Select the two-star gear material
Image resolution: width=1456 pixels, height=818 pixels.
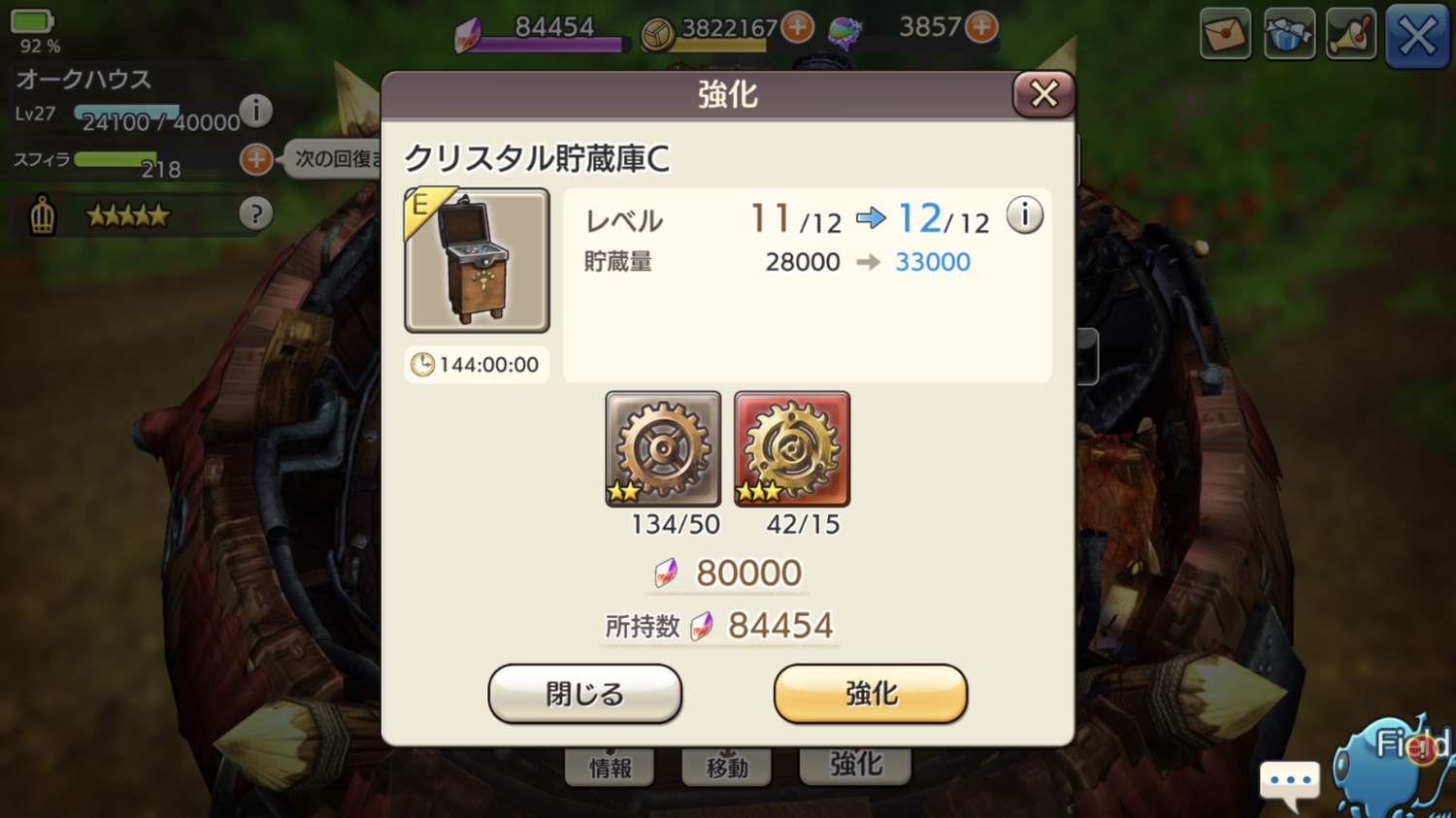pos(663,449)
